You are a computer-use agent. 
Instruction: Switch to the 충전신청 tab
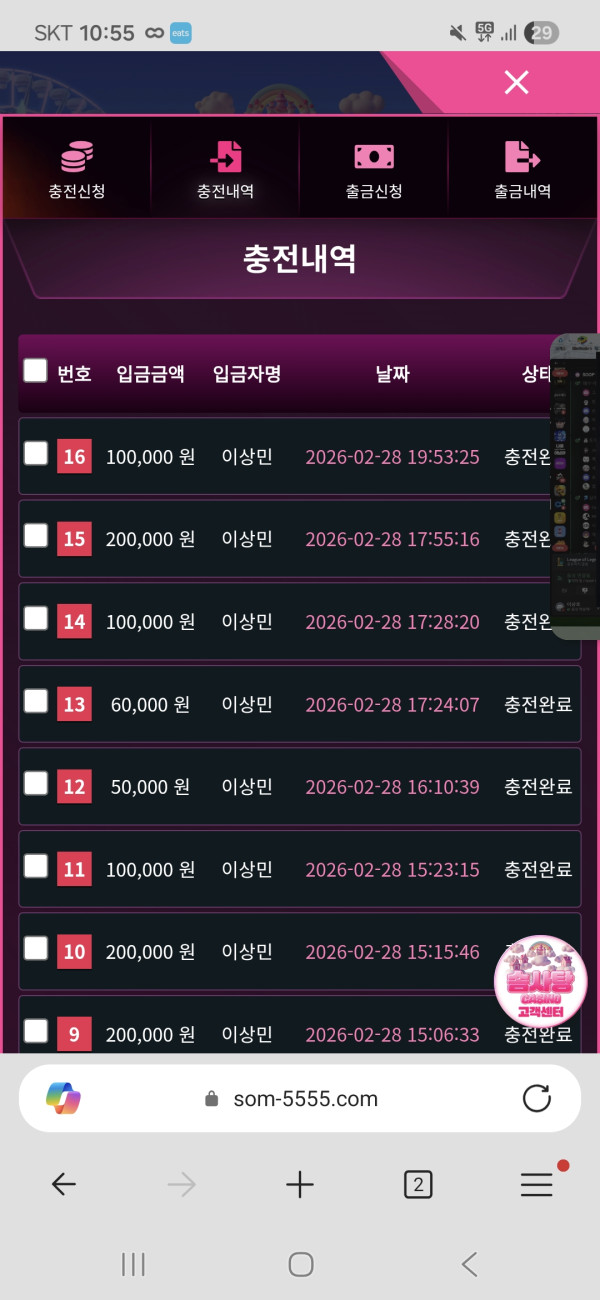[x=76, y=170]
